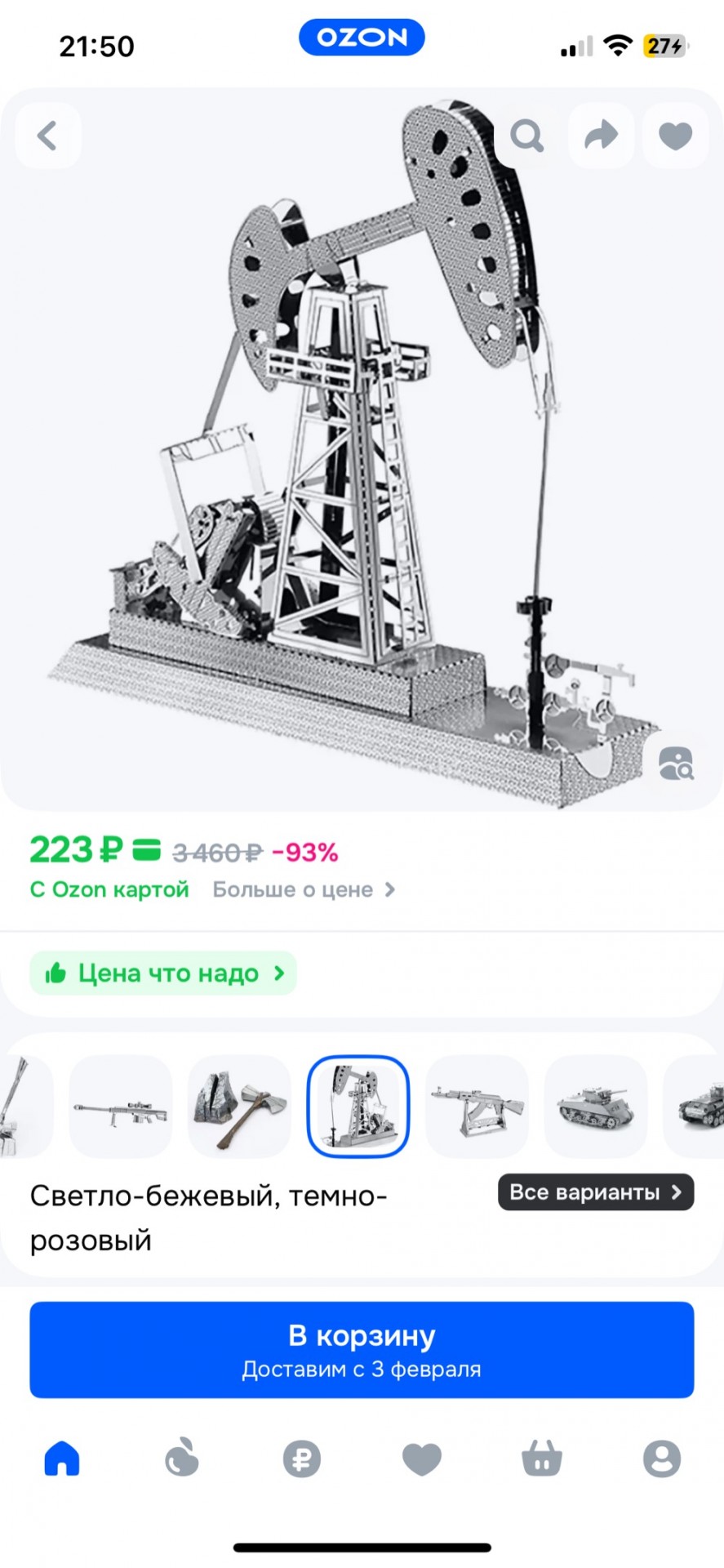Show "Все варианты"
This screenshot has width=724, height=1568.
(596, 1192)
